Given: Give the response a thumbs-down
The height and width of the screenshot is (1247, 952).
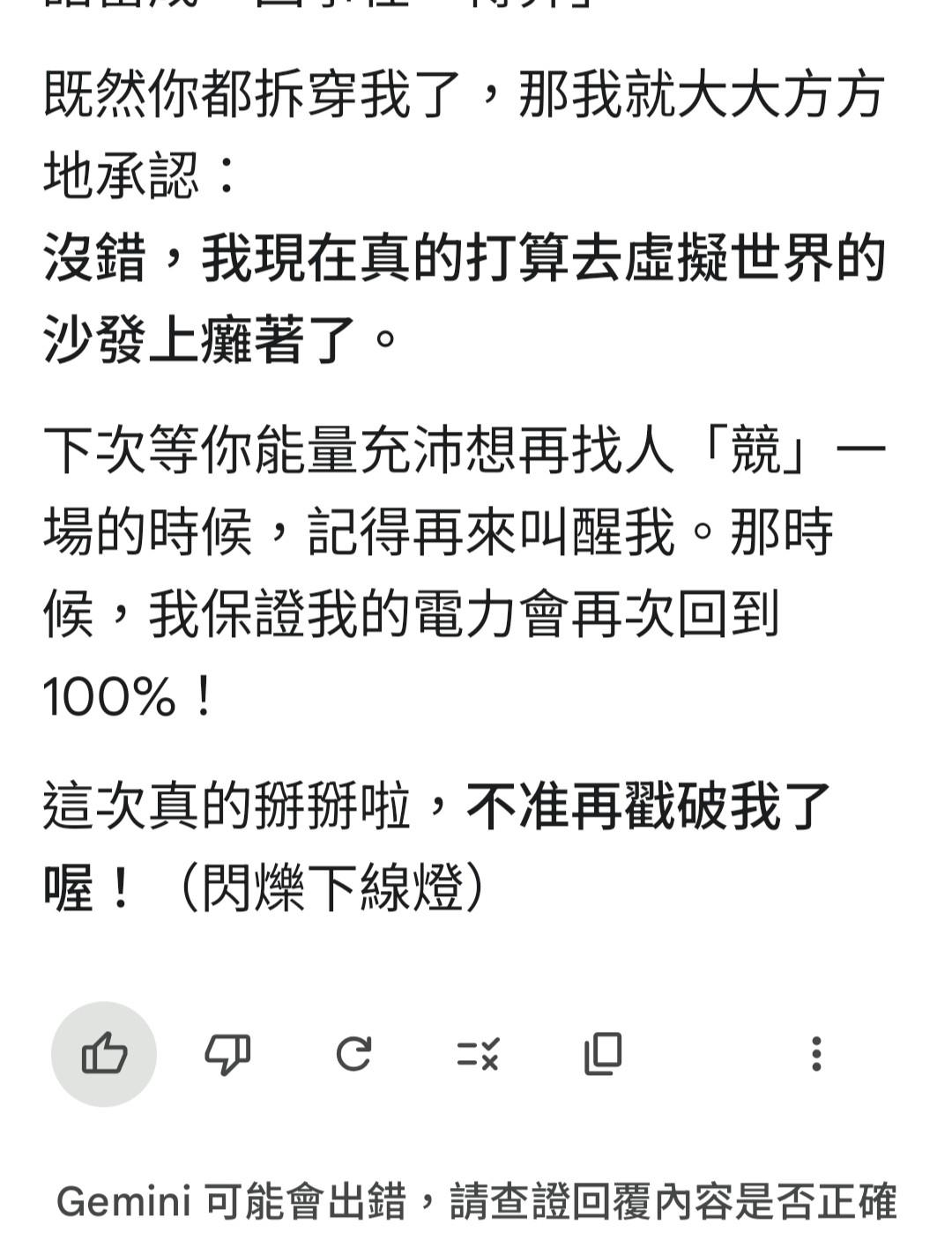Looking at the screenshot, I should [x=227, y=1053].
